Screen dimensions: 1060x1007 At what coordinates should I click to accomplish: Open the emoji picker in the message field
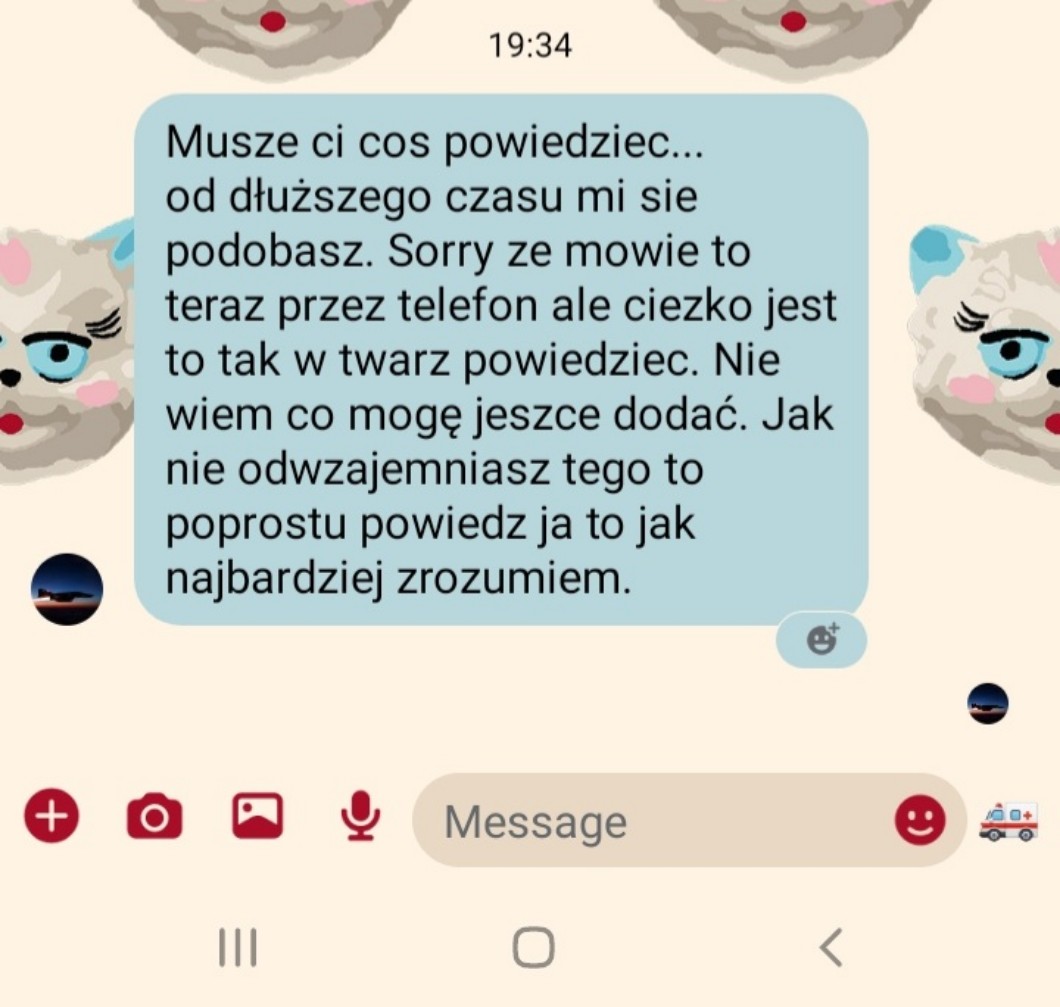pos(919,819)
